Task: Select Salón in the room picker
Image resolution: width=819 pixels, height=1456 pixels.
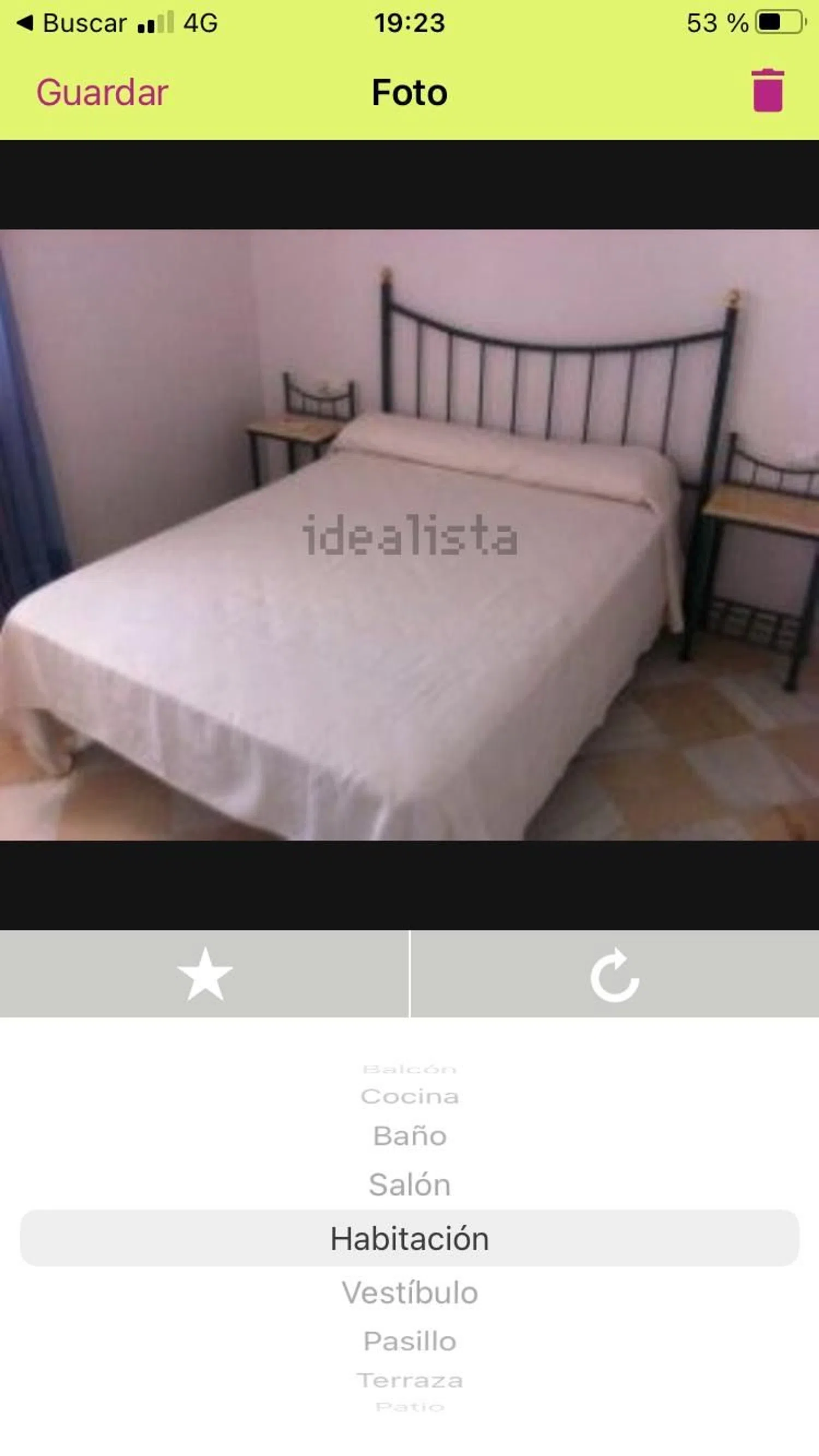Action: (x=410, y=1185)
